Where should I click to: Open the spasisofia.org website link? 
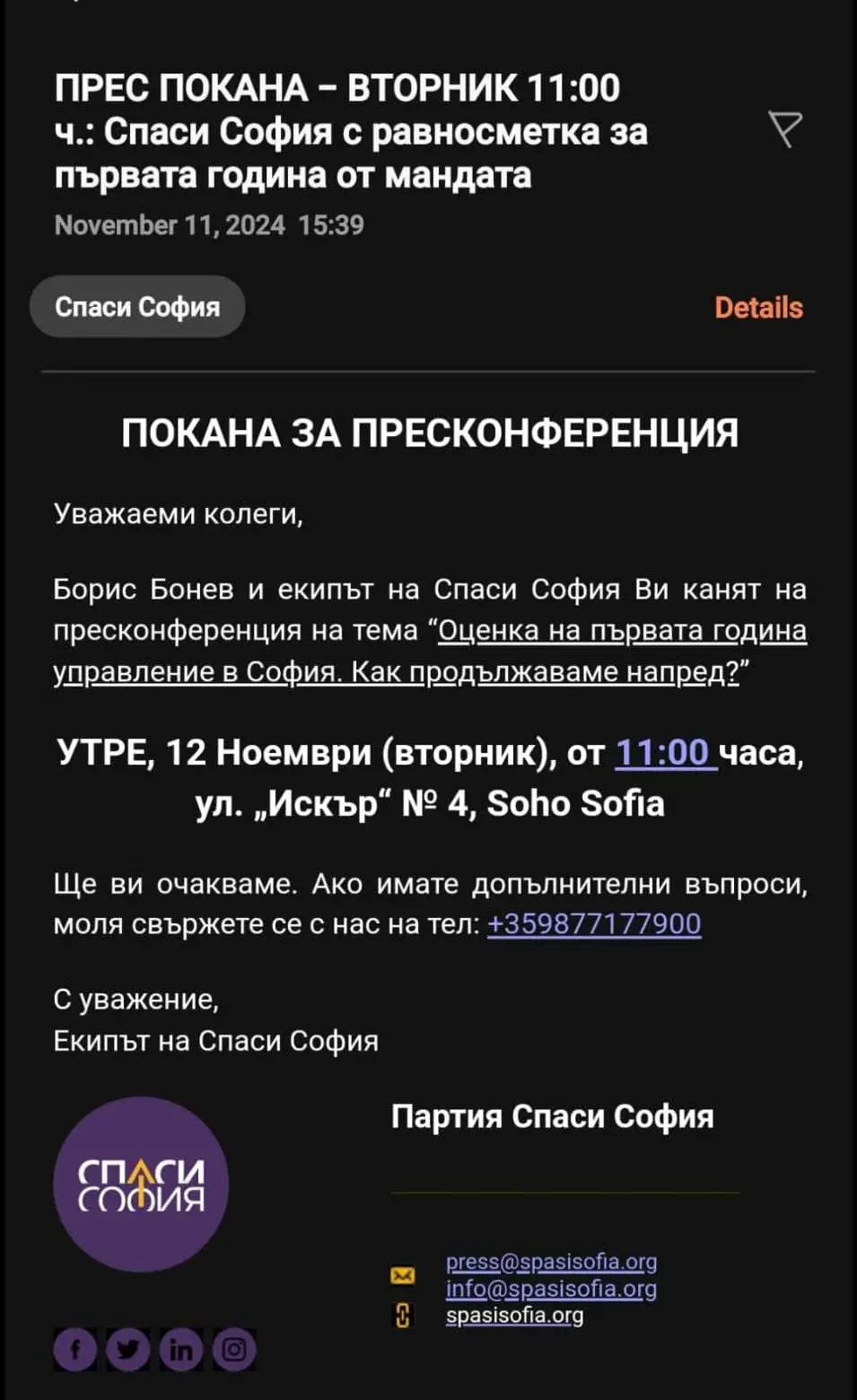[514, 1316]
